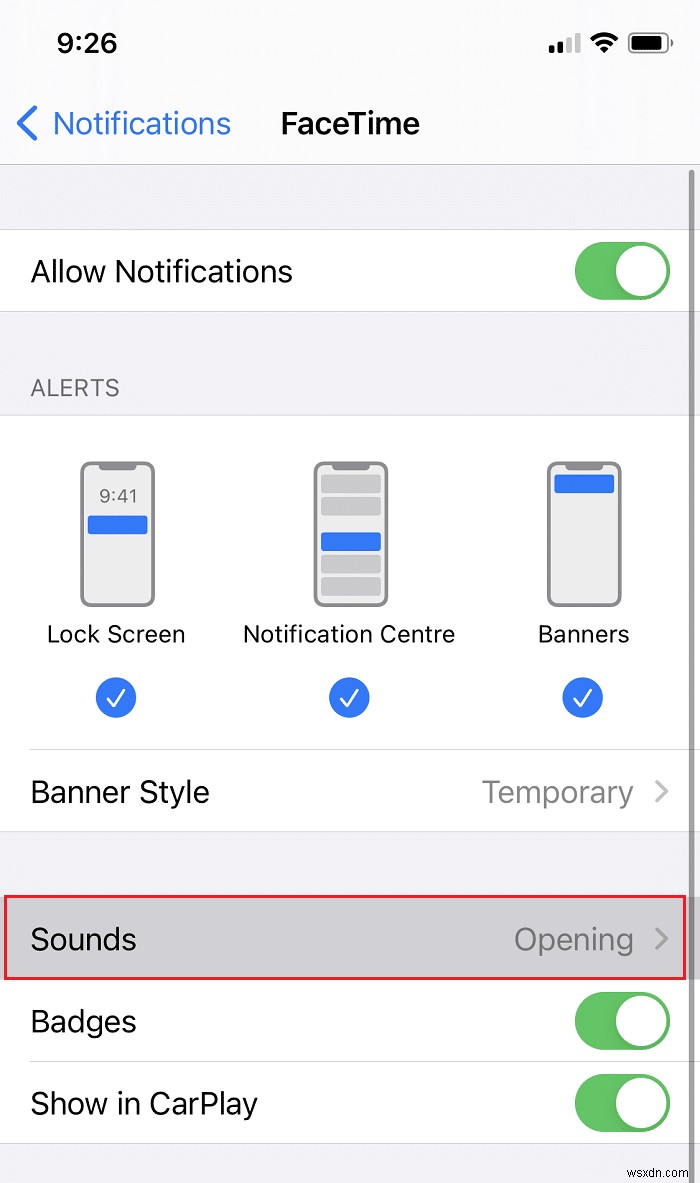Screen dimensions: 700x1183
Task: Uncheck Notification Centre alerts
Action: [349, 698]
